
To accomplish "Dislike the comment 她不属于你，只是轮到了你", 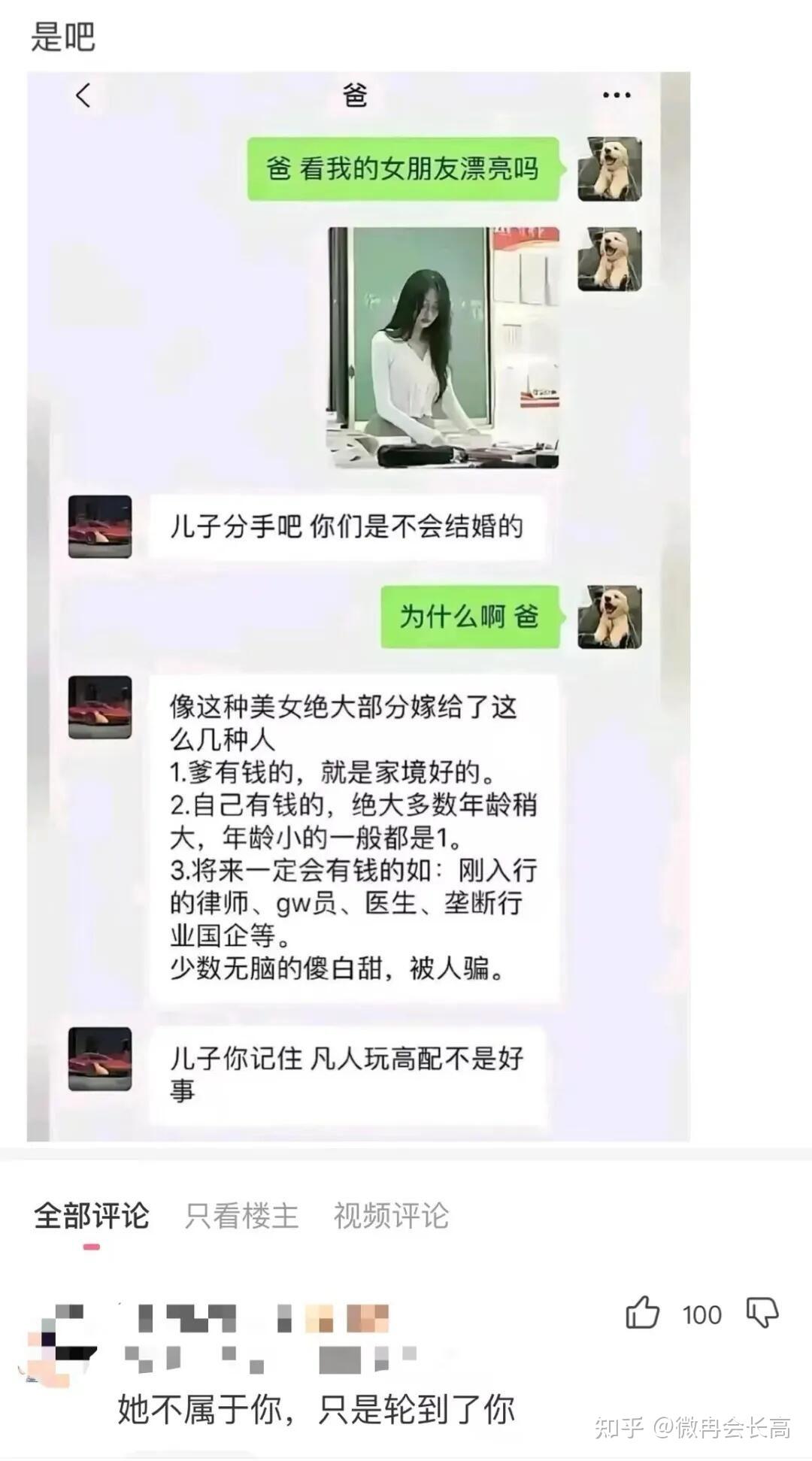I will tap(762, 1313).
